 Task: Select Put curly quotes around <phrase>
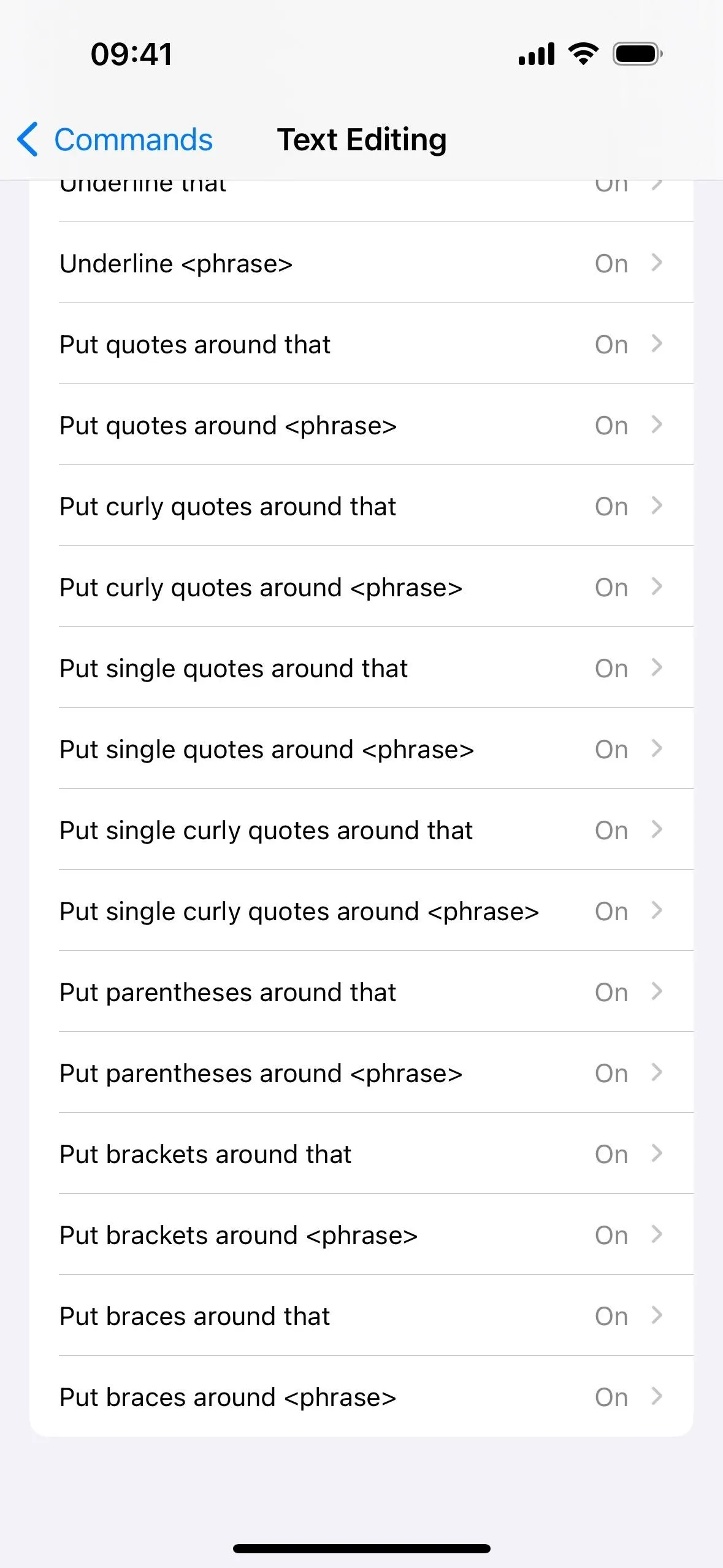(361, 587)
